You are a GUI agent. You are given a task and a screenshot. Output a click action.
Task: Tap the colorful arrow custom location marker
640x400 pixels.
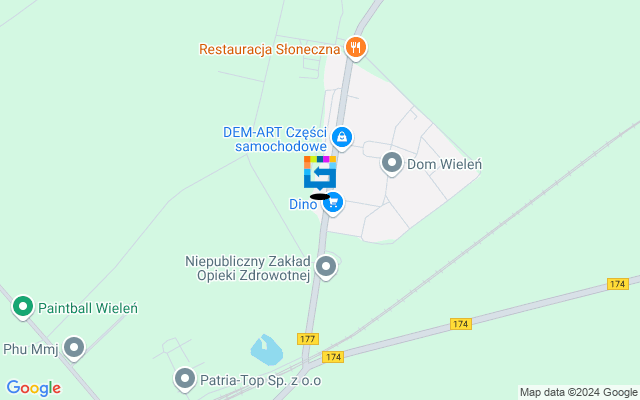coord(319,172)
